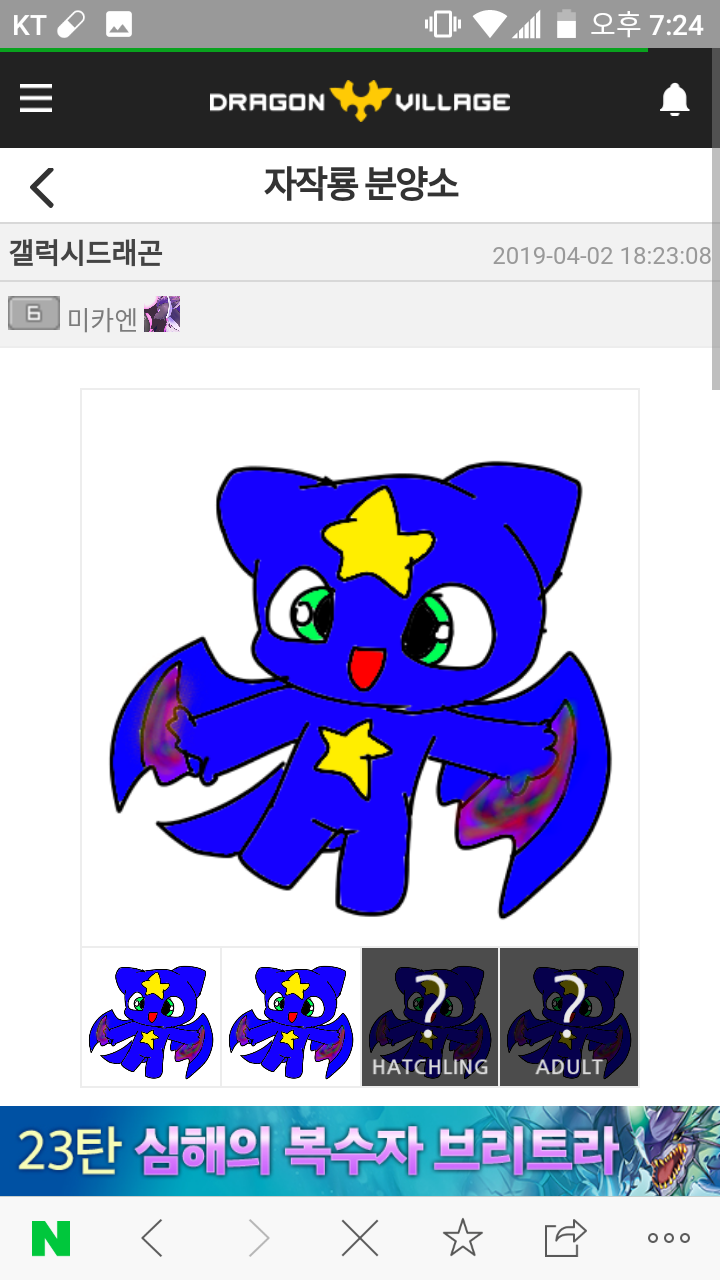Bookmark this page with the star
The width and height of the screenshot is (720, 1280).
[x=462, y=1239]
